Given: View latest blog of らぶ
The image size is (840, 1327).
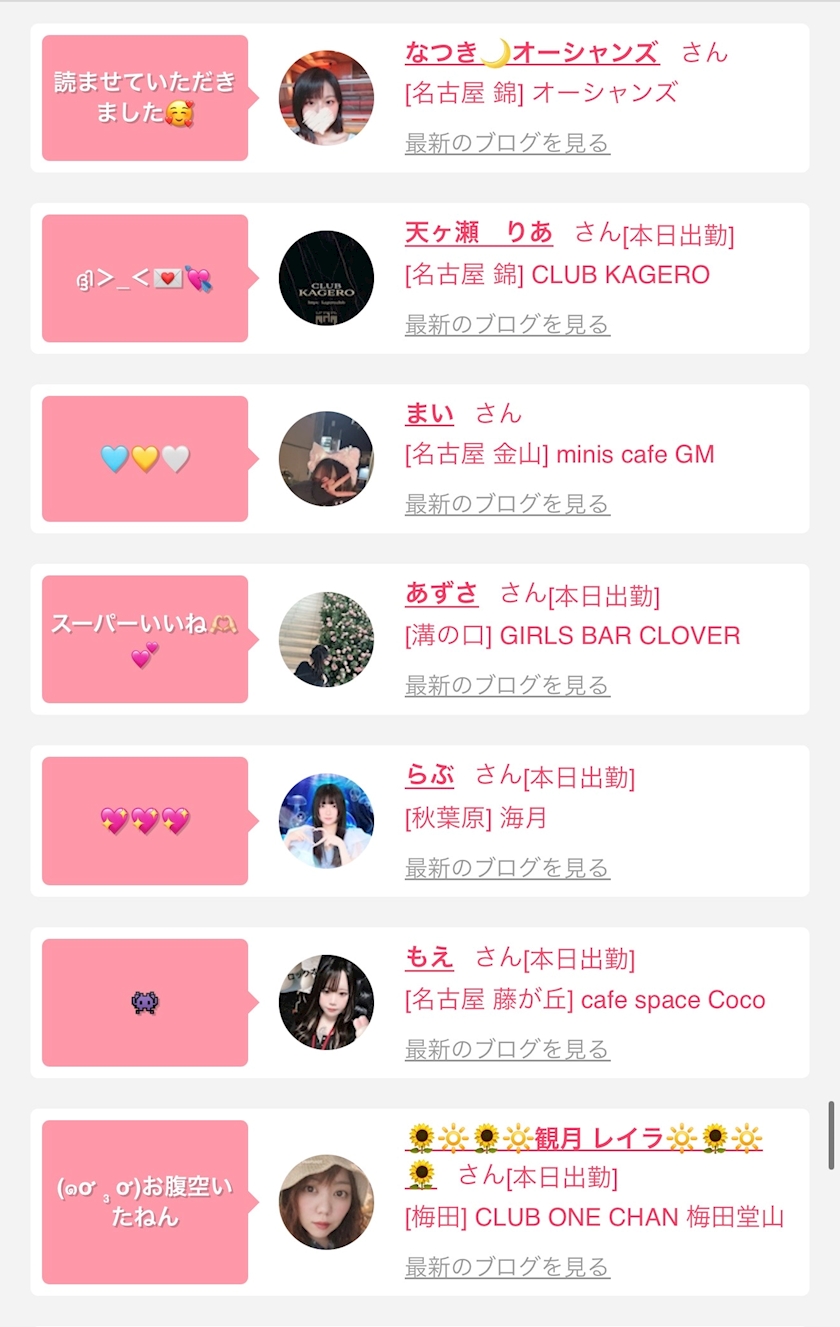Looking at the screenshot, I should pos(507,867).
